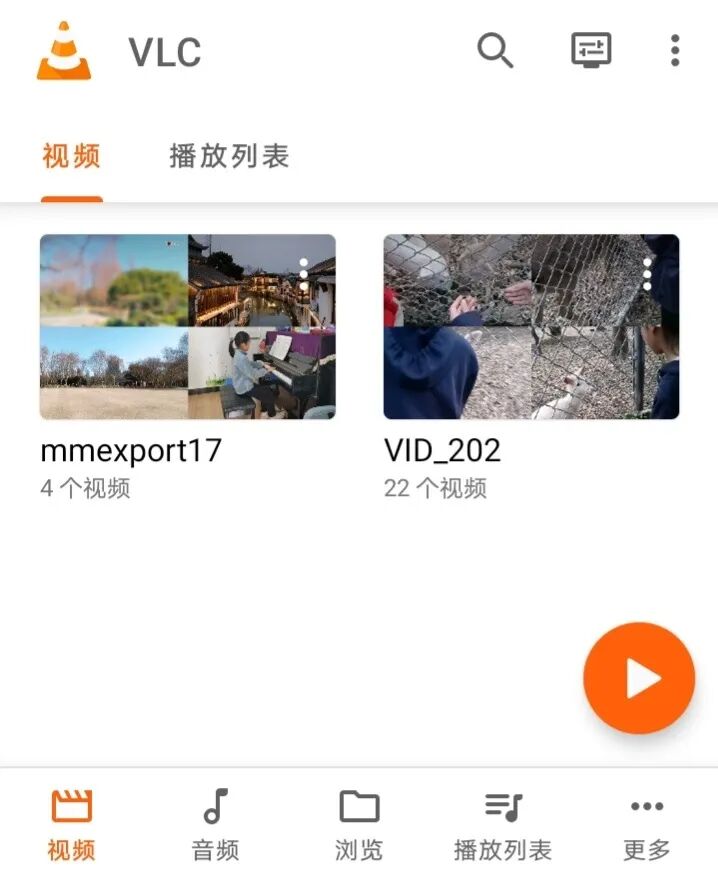Select 视频 in the bottom navigation
The height and width of the screenshot is (885, 718).
71,825
